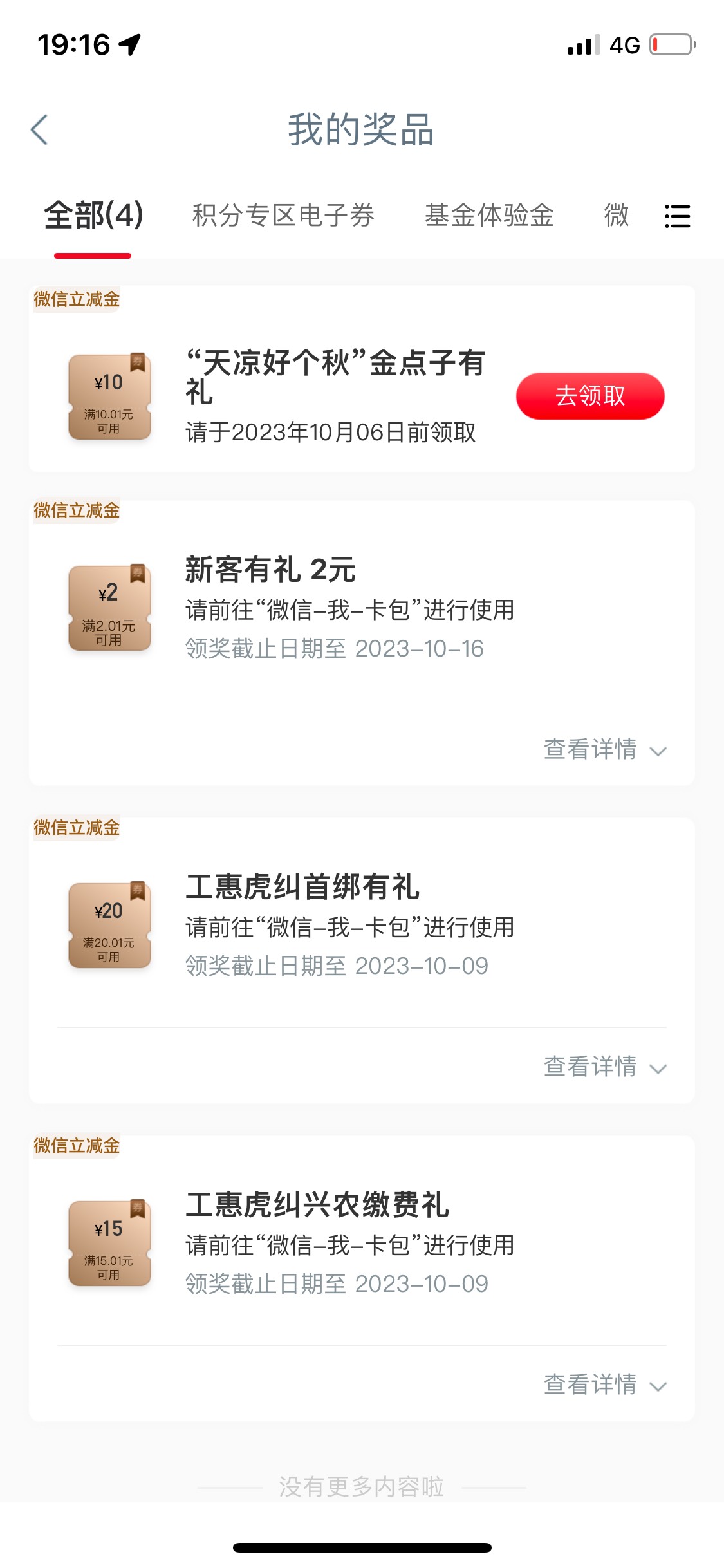This screenshot has height=1568, width=724.
Task: Switch to the partially visible 微 tab
Action: (x=617, y=216)
